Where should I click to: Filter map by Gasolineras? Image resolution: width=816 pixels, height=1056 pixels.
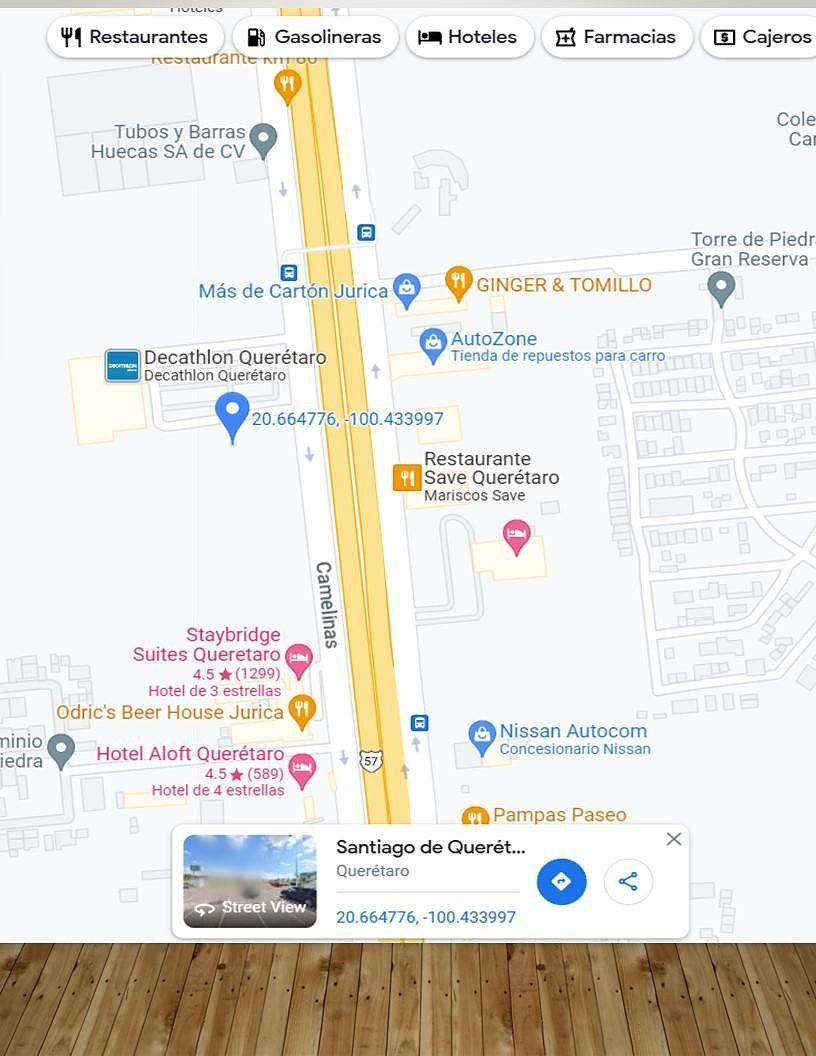click(315, 37)
